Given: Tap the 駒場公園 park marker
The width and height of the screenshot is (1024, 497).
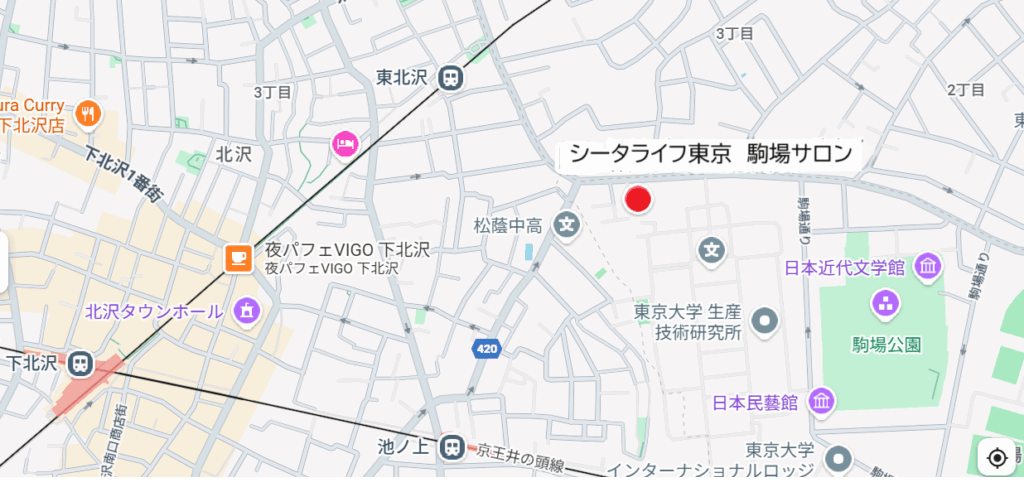Looking at the screenshot, I should tap(884, 302).
